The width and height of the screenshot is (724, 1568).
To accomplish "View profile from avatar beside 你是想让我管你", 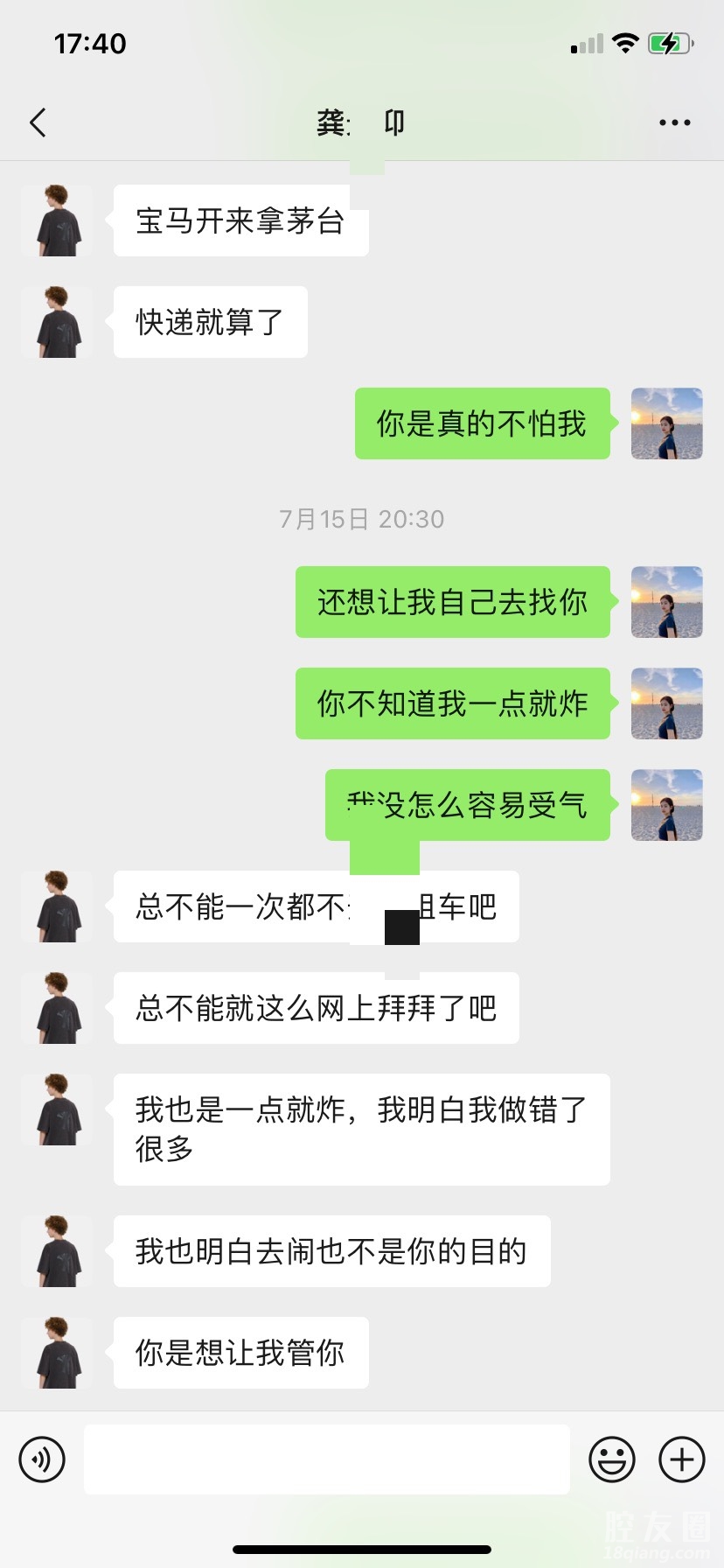I will pos(57,1353).
